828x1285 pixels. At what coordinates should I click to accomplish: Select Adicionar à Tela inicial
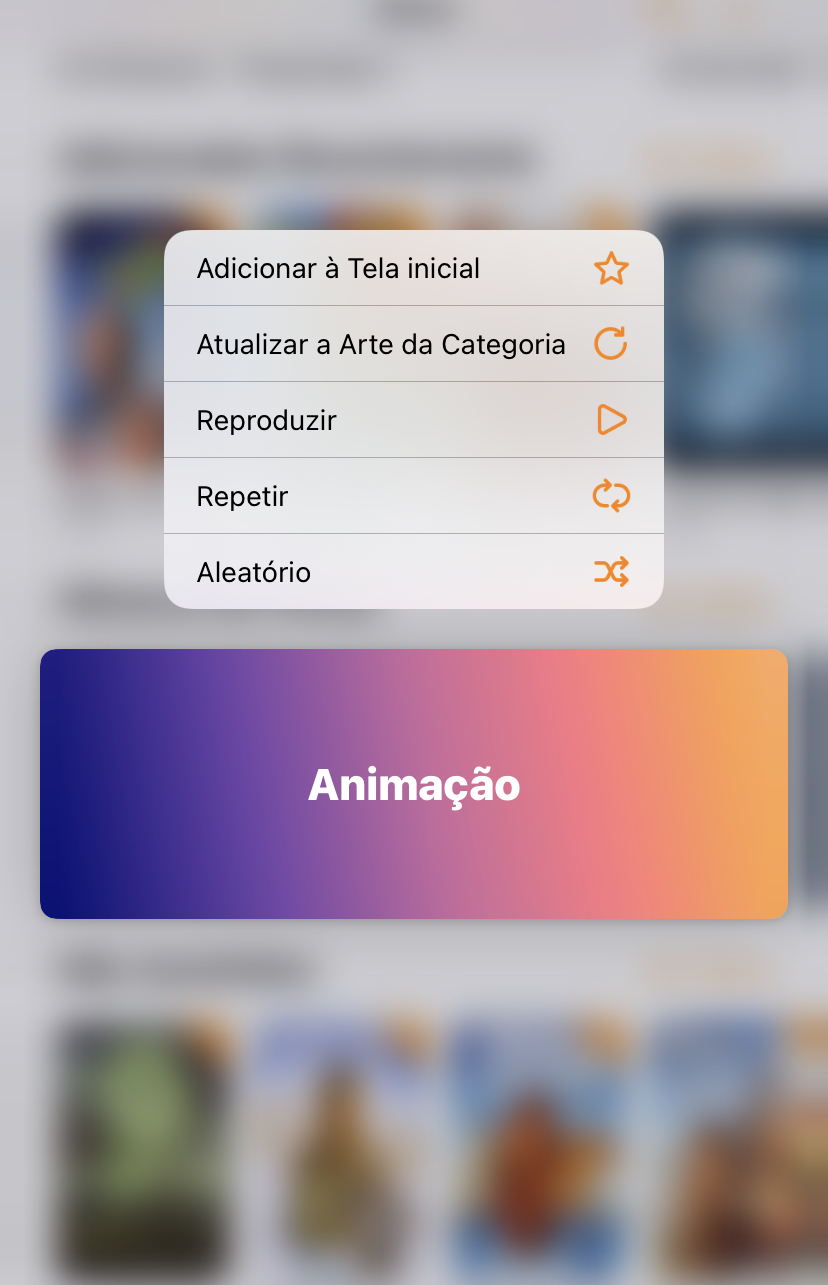click(413, 268)
